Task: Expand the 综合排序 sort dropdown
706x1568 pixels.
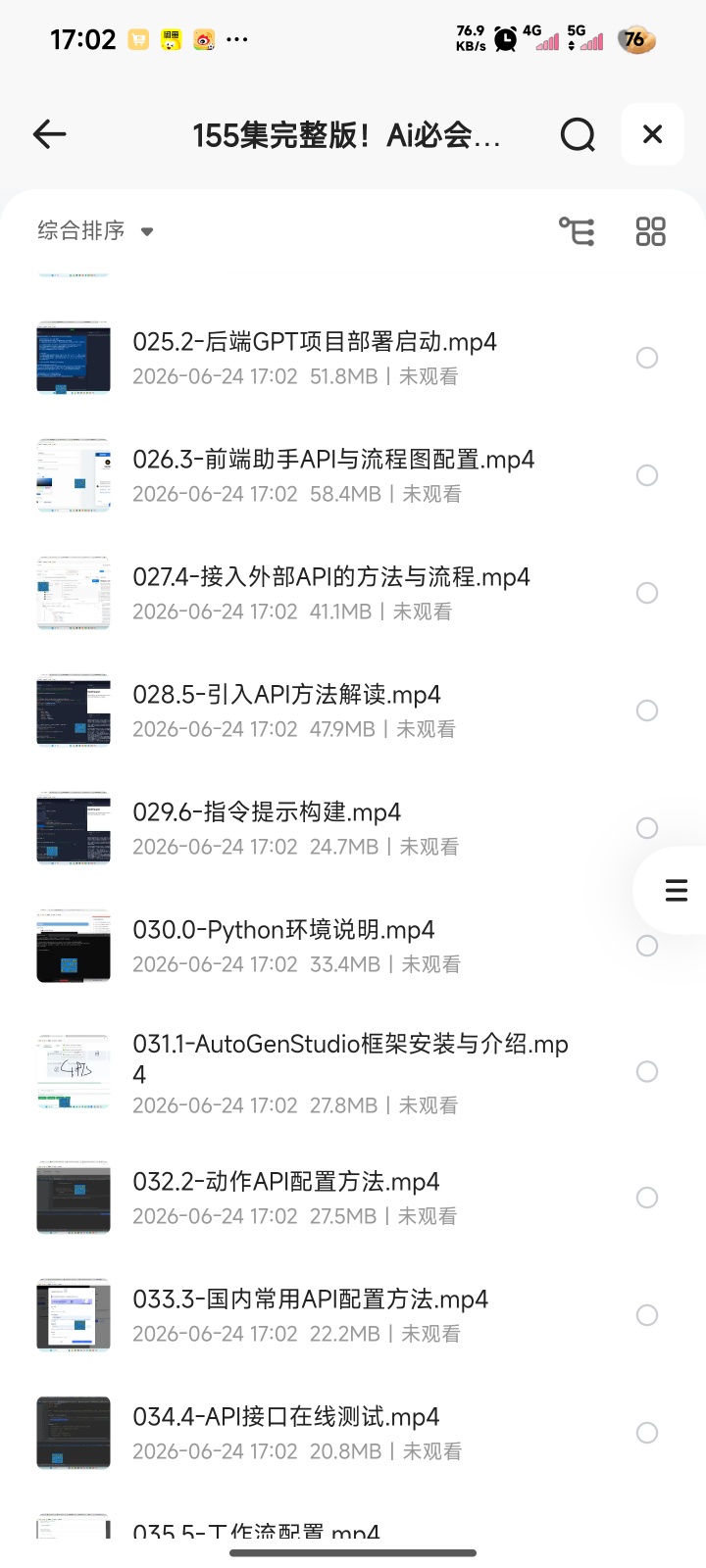Action: point(95,231)
